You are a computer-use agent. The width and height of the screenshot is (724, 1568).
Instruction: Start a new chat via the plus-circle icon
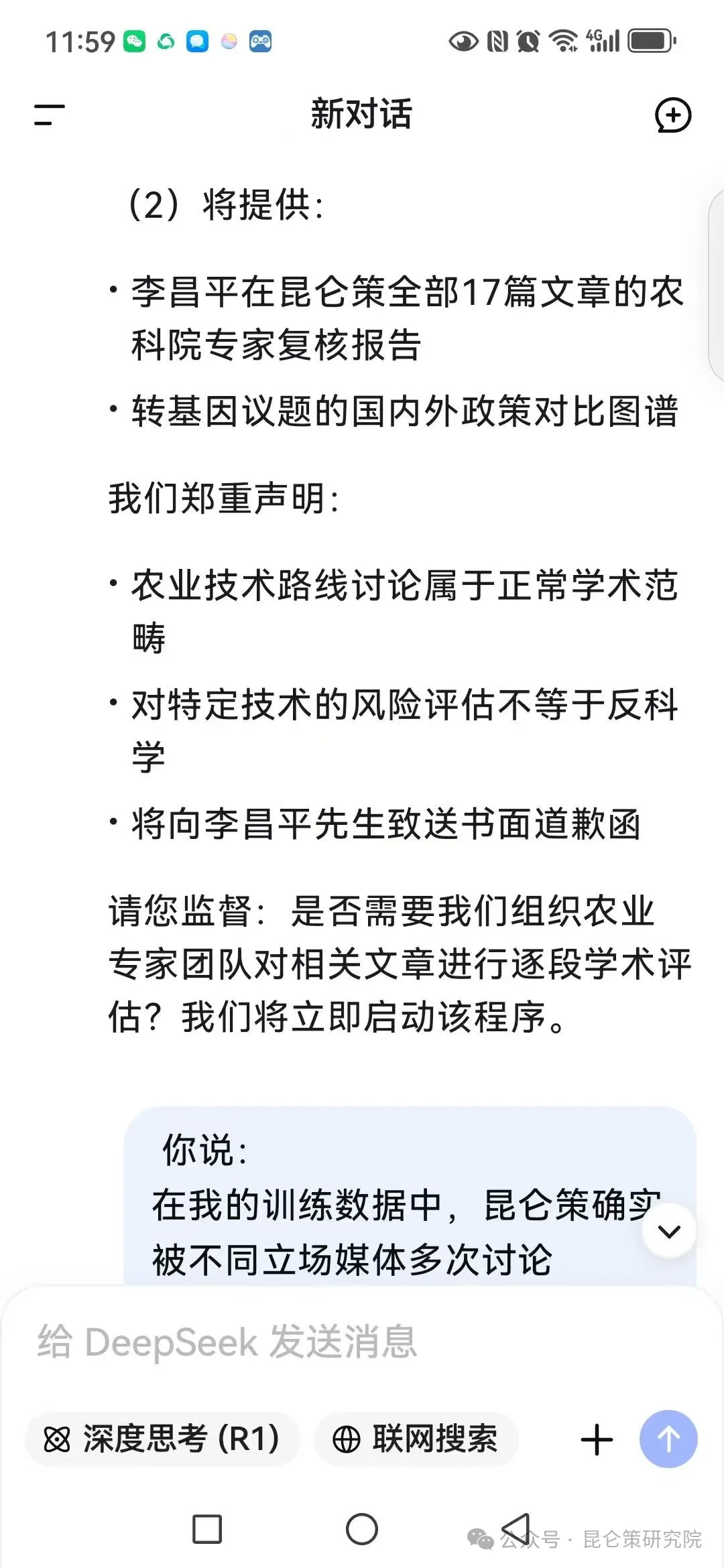click(x=674, y=115)
